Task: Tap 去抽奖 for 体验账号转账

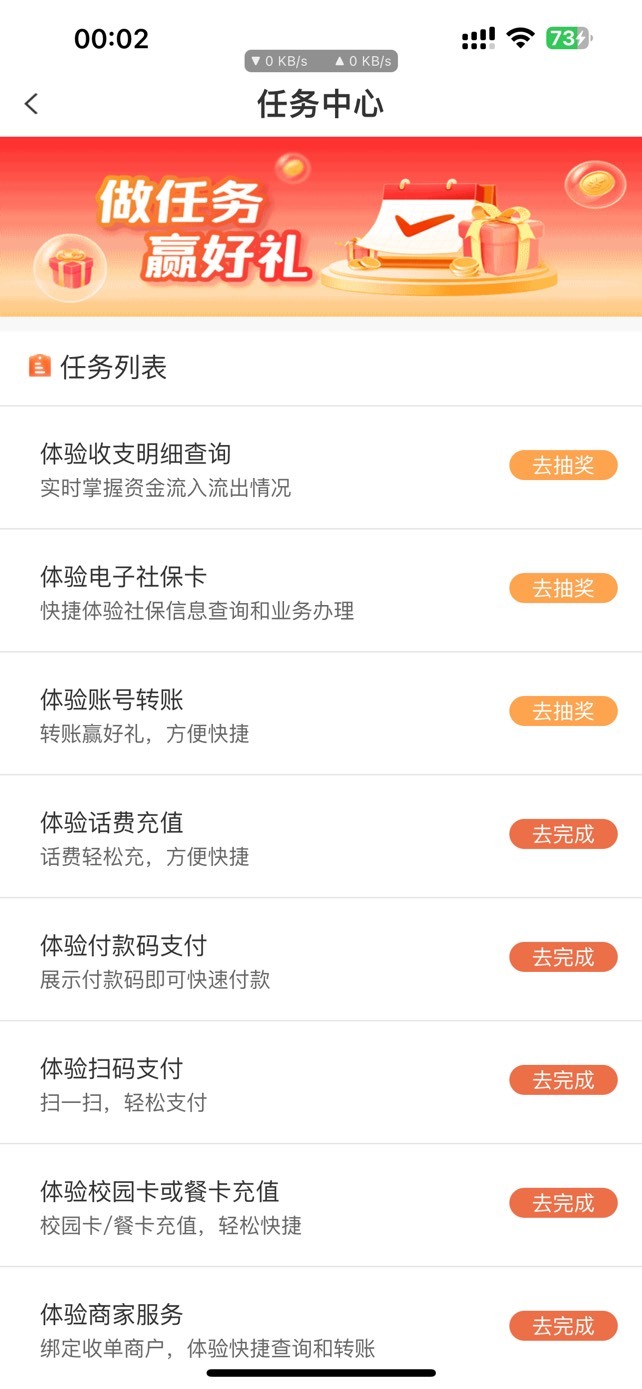Action: coord(563,711)
